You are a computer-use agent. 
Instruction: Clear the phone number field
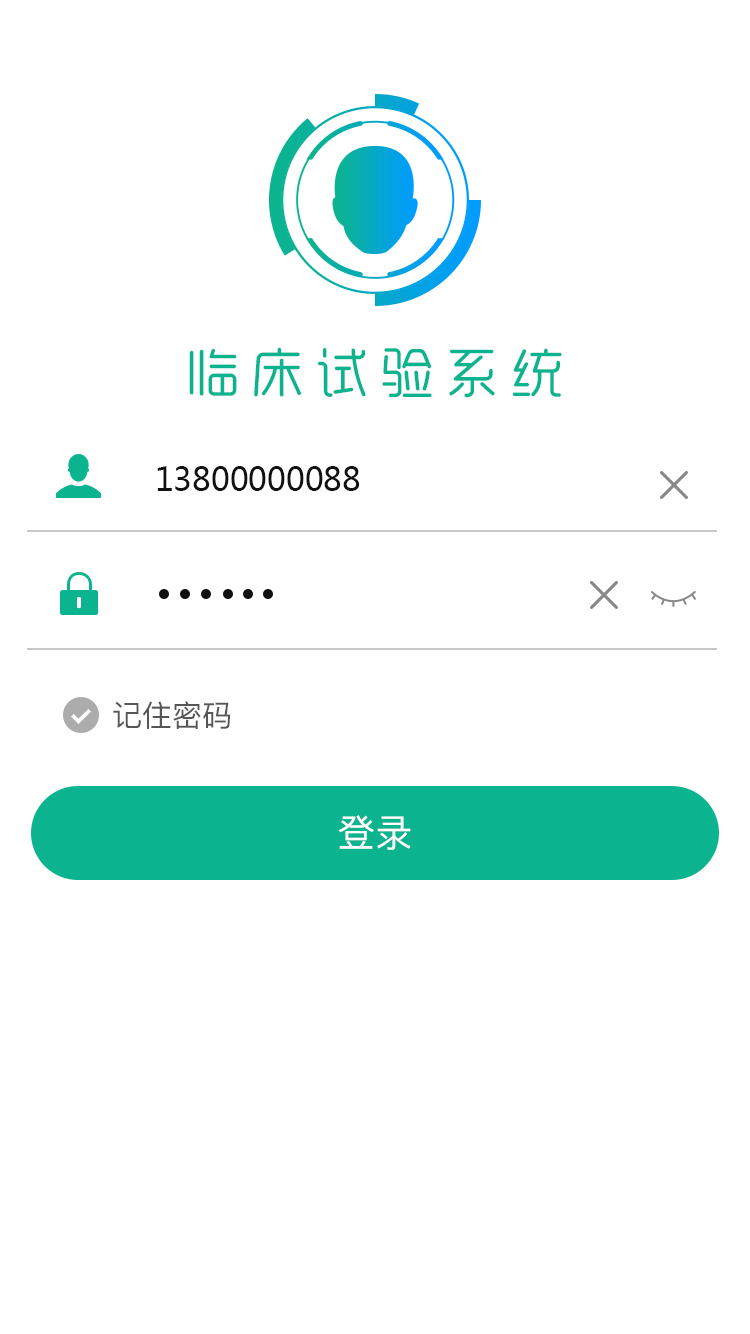pyautogui.click(x=674, y=485)
